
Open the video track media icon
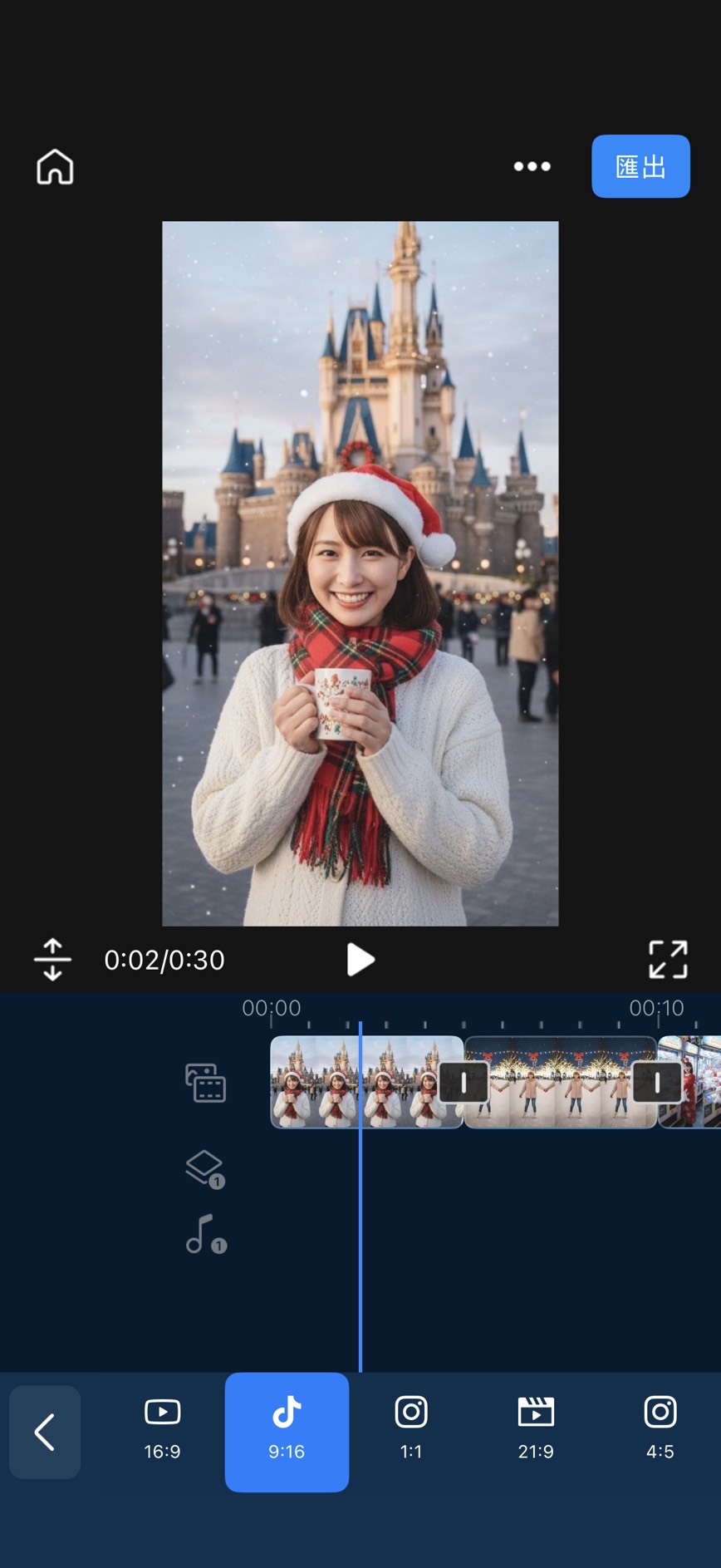click(205, 1083)
